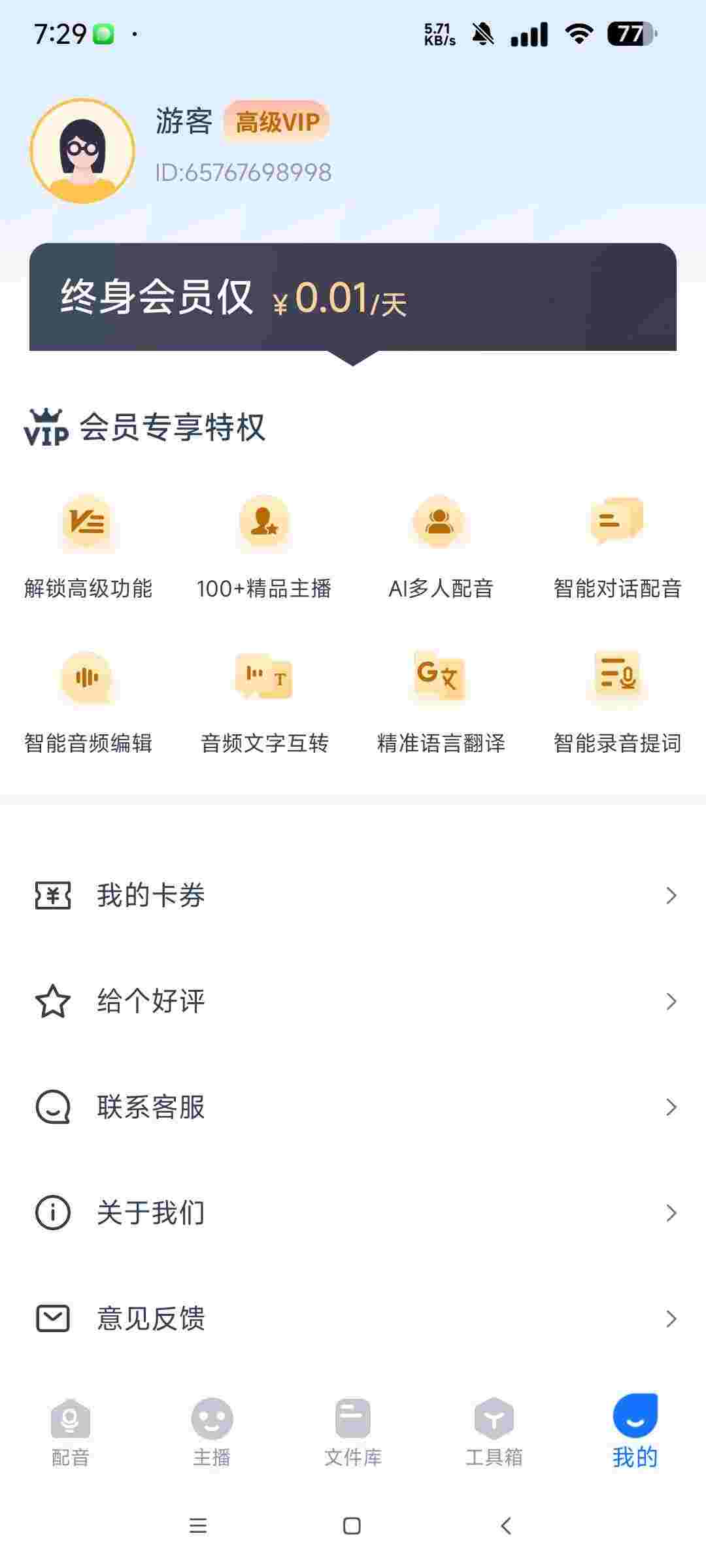Switch to the 主播 tab
The width and height of the screenshot is (706, 1568).
(x=212, y=1432)
